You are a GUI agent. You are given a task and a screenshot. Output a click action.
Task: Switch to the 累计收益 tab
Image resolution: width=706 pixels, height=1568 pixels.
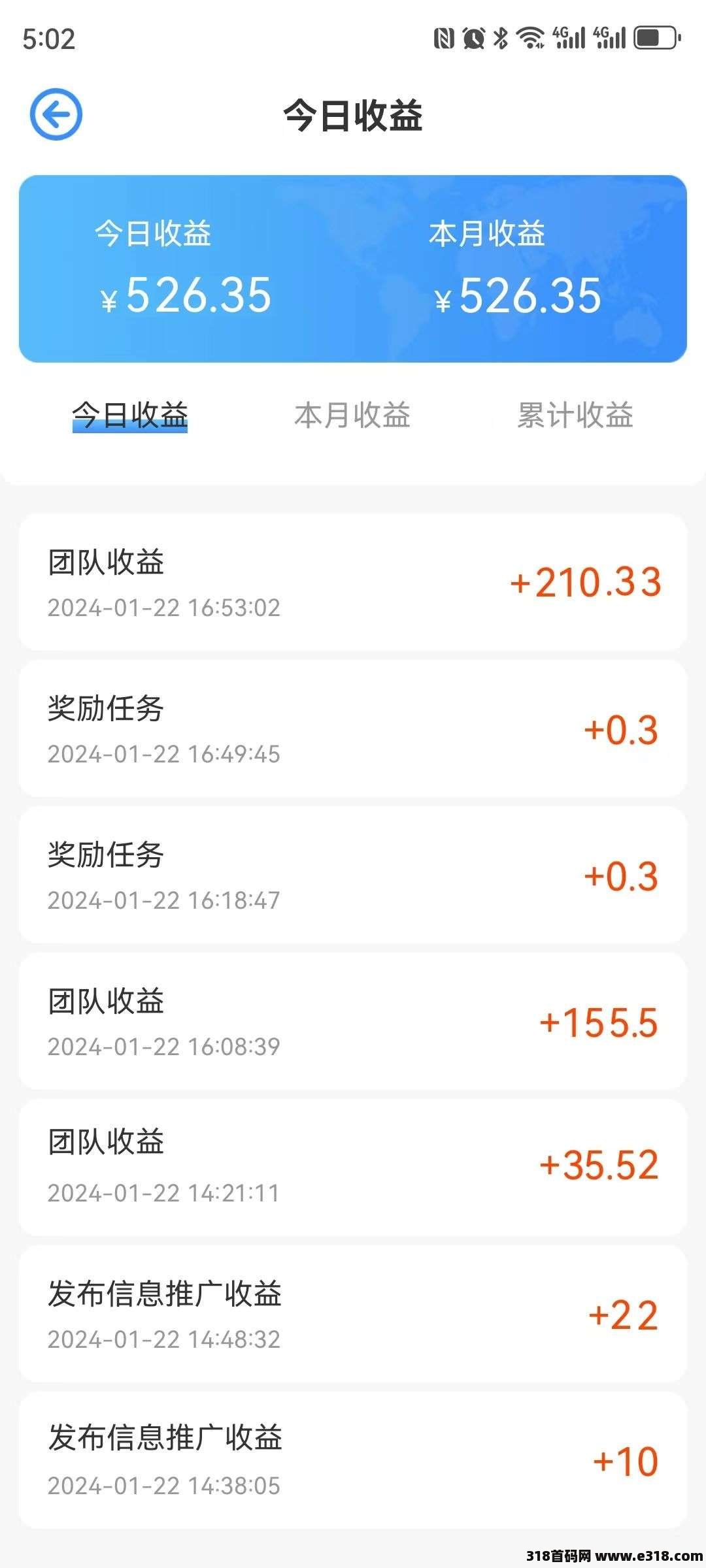pyautogui.click(x=575, y=416)
